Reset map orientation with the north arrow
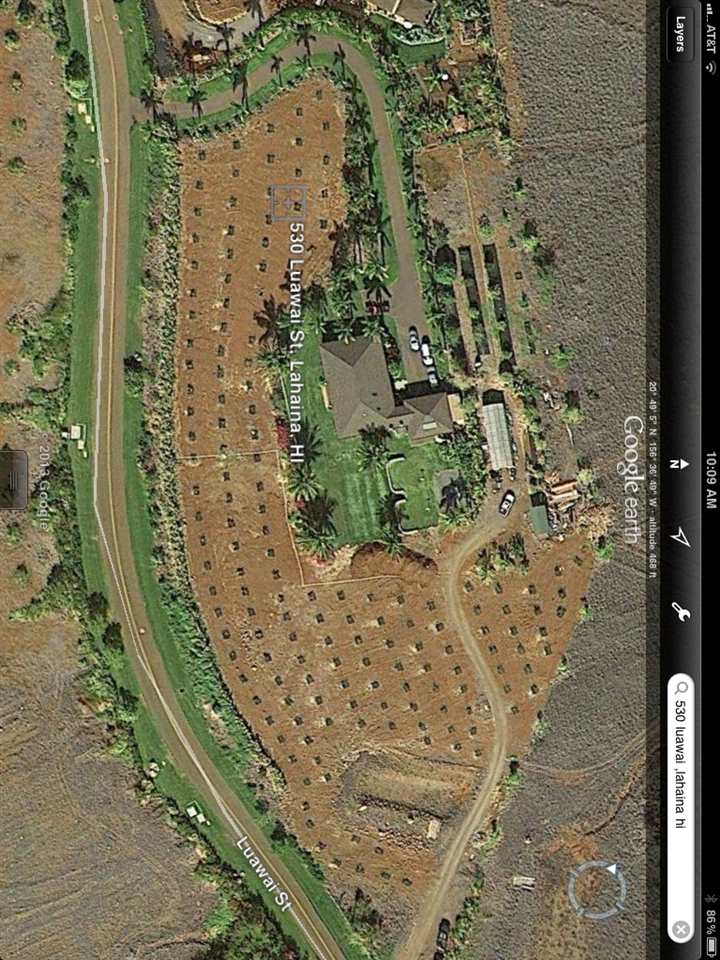 click(x=680, y=462)
